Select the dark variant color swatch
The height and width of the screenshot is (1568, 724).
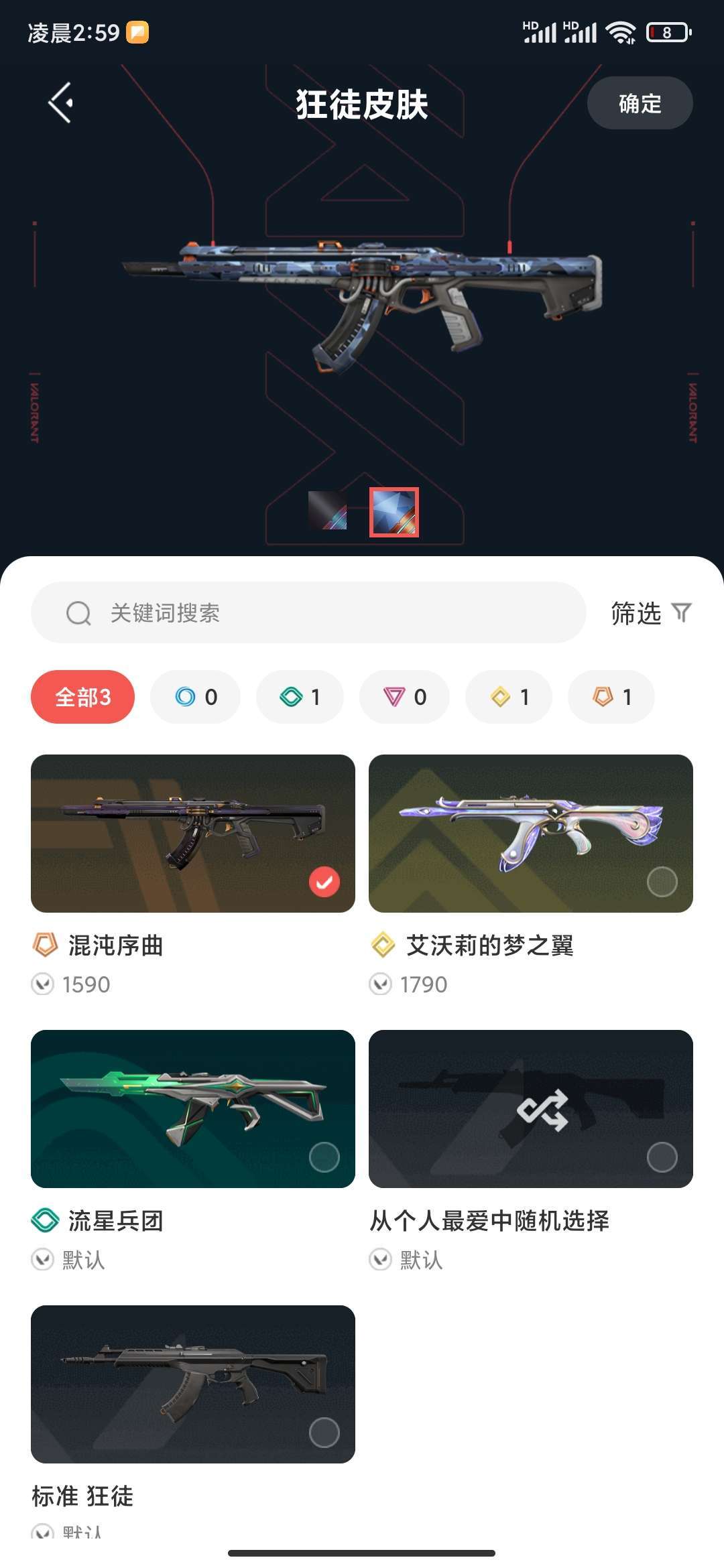click(x=327, y=511)
